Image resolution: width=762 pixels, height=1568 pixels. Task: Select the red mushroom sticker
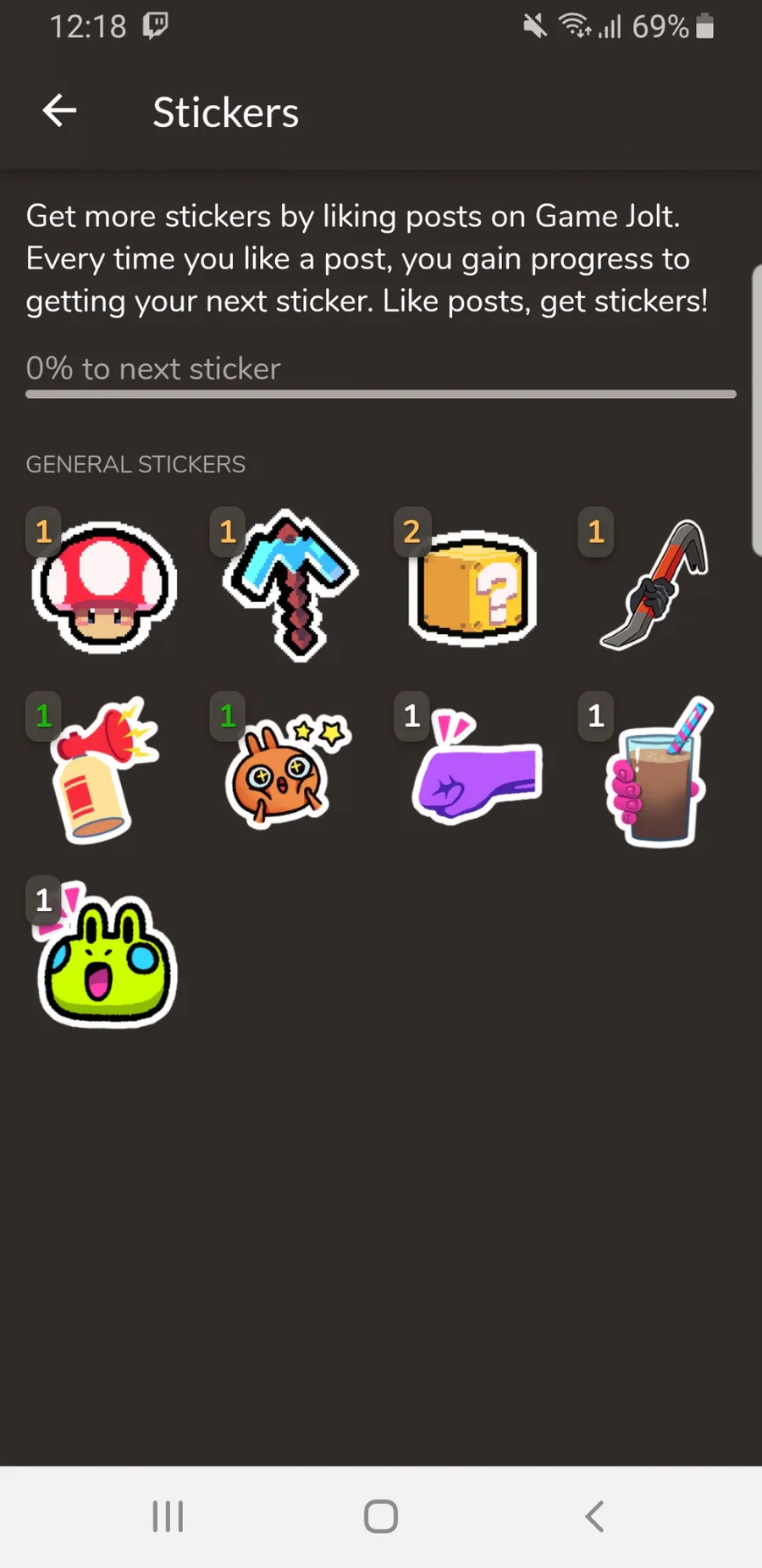[105, 588]
